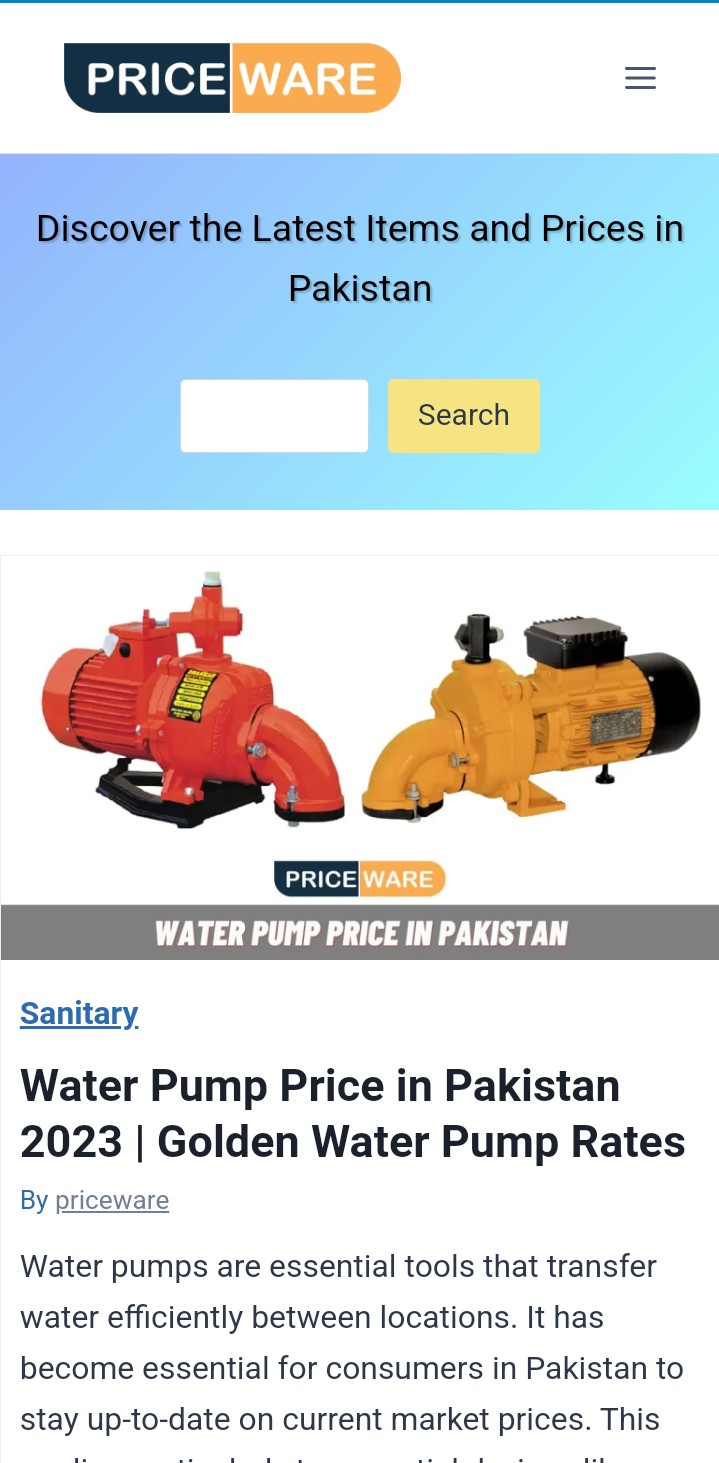Focus the search text field
The image size is (719, 1463).
coord(274,415)
